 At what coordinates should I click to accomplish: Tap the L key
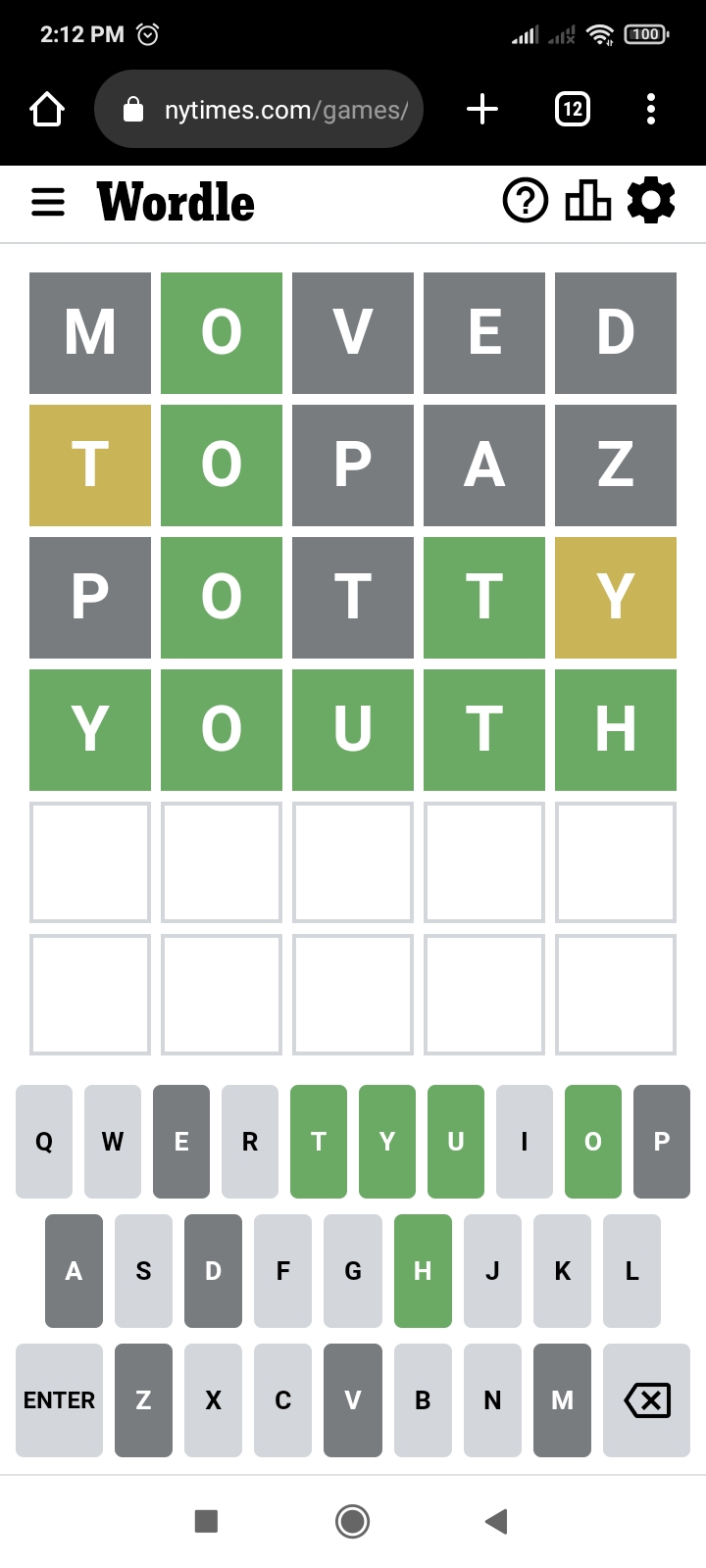(631, 1271)
